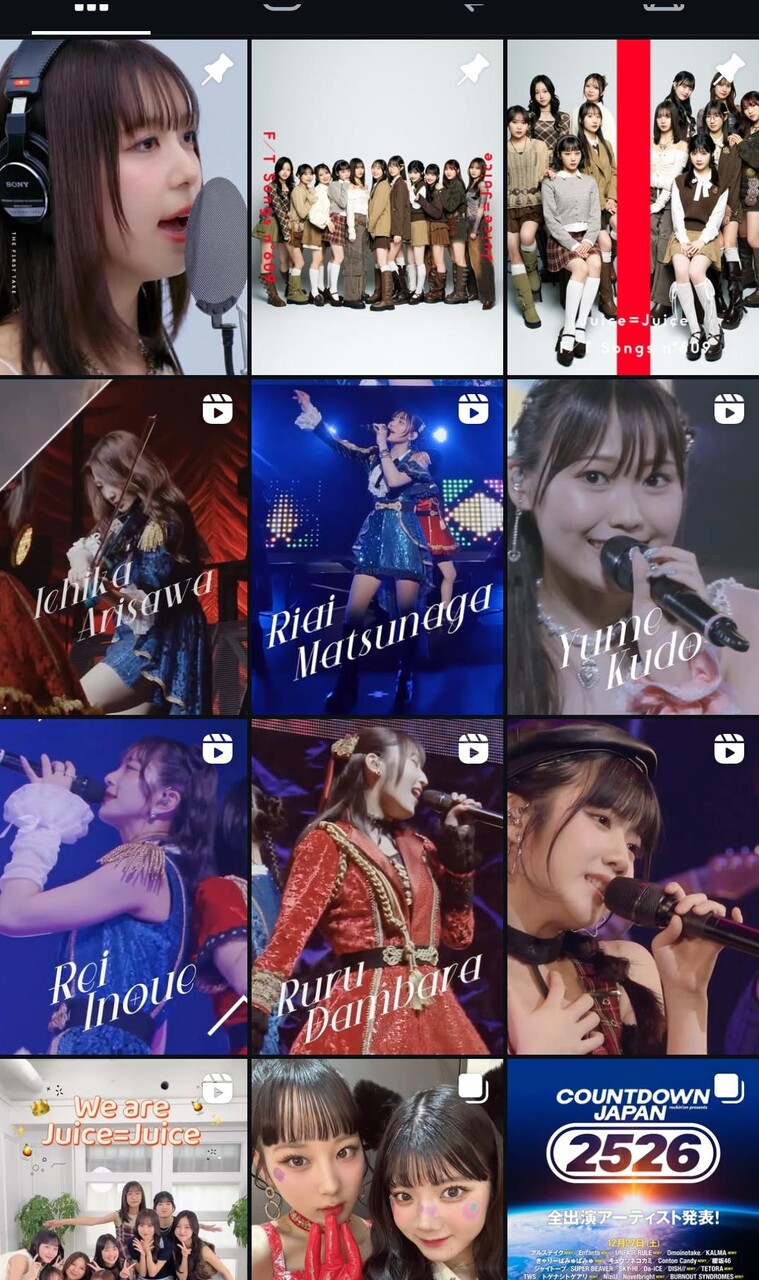Image resolution: width=759 pixels, height=1280 pixels.
Task: Open the COUNTDOWN JAPAN 2526 post
Action: tap(632, 1170)
